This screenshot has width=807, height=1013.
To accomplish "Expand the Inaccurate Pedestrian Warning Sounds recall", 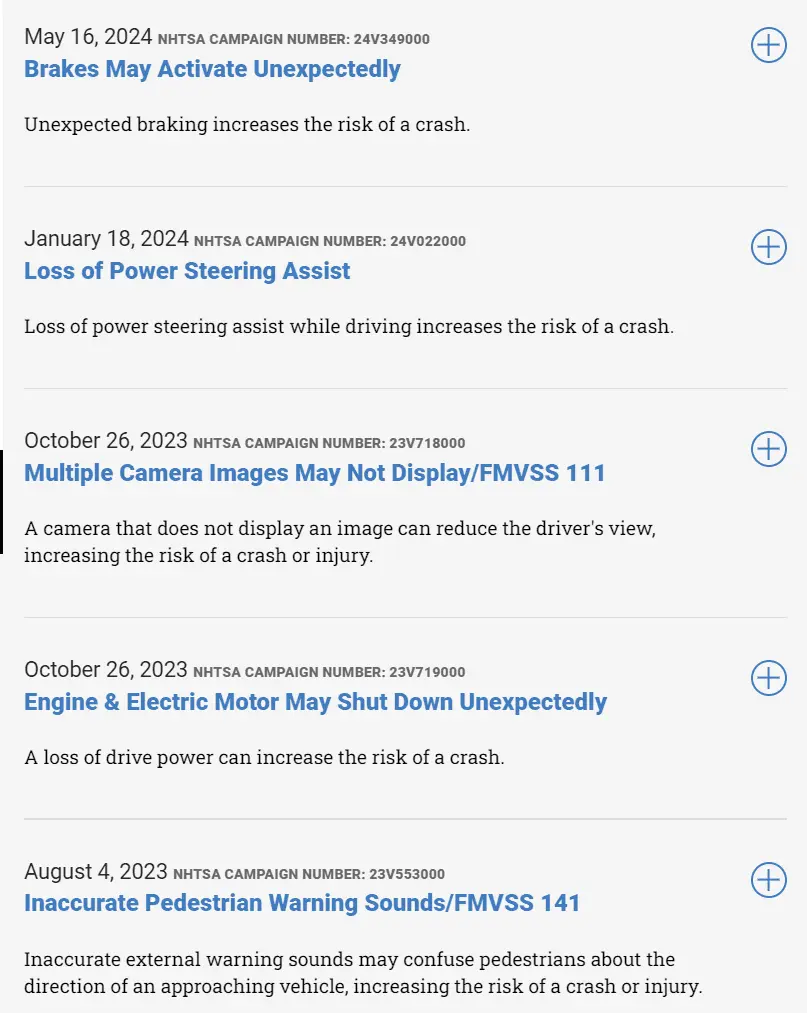I will [768, 880].
